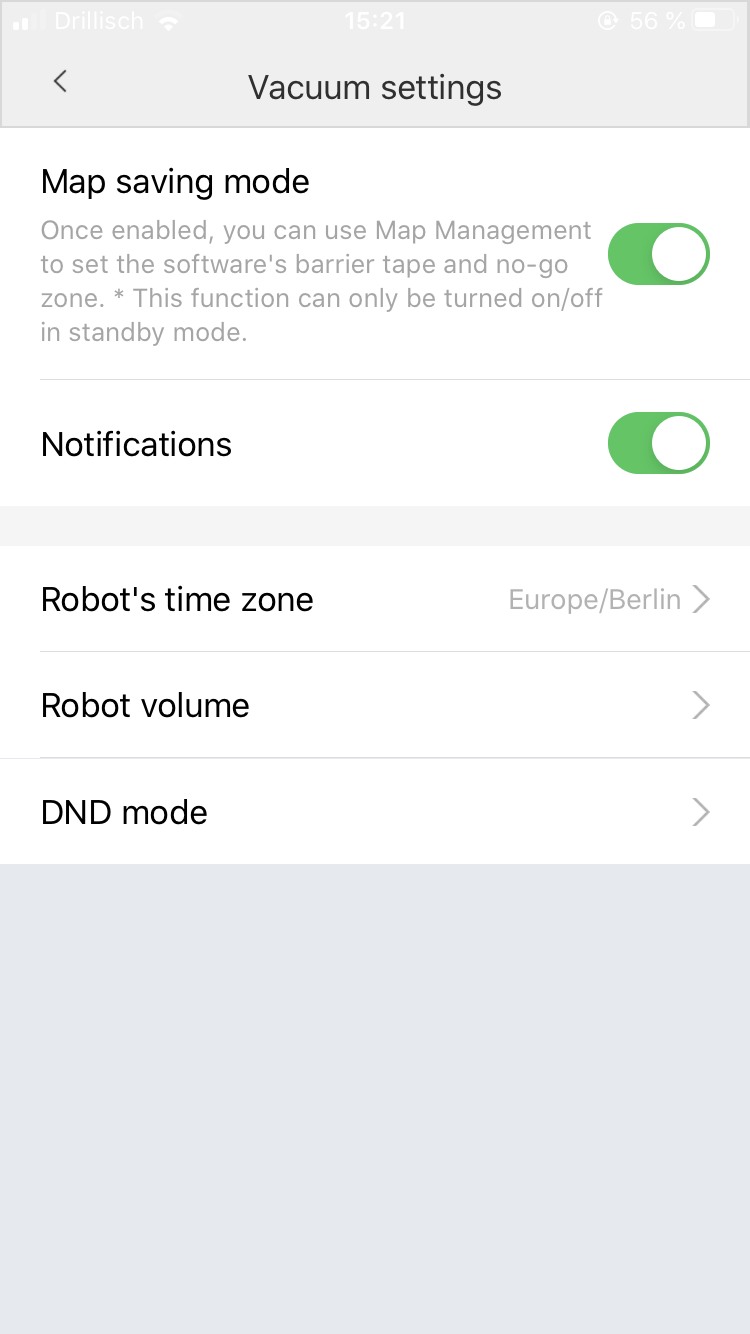Open the Robot volume row
Screen dimensions: 750x1334
[x=375, y=705]
